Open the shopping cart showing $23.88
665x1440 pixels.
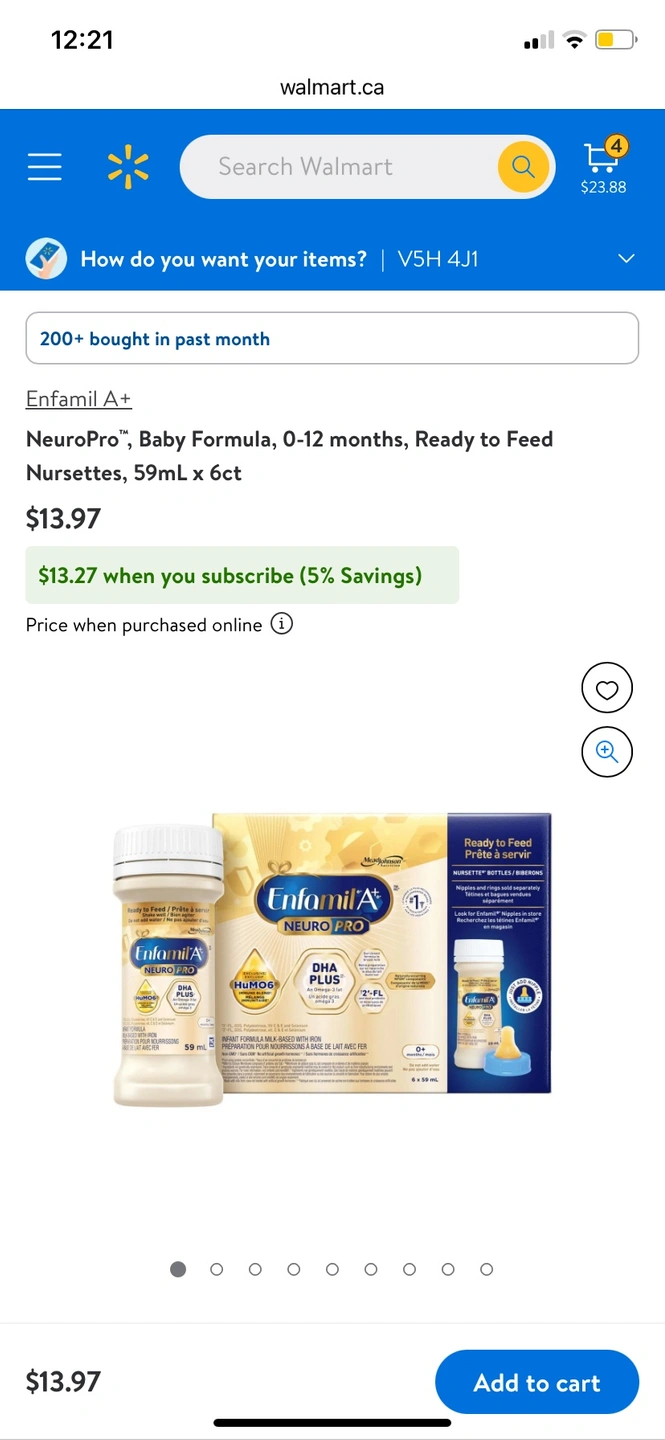[603, 167]
